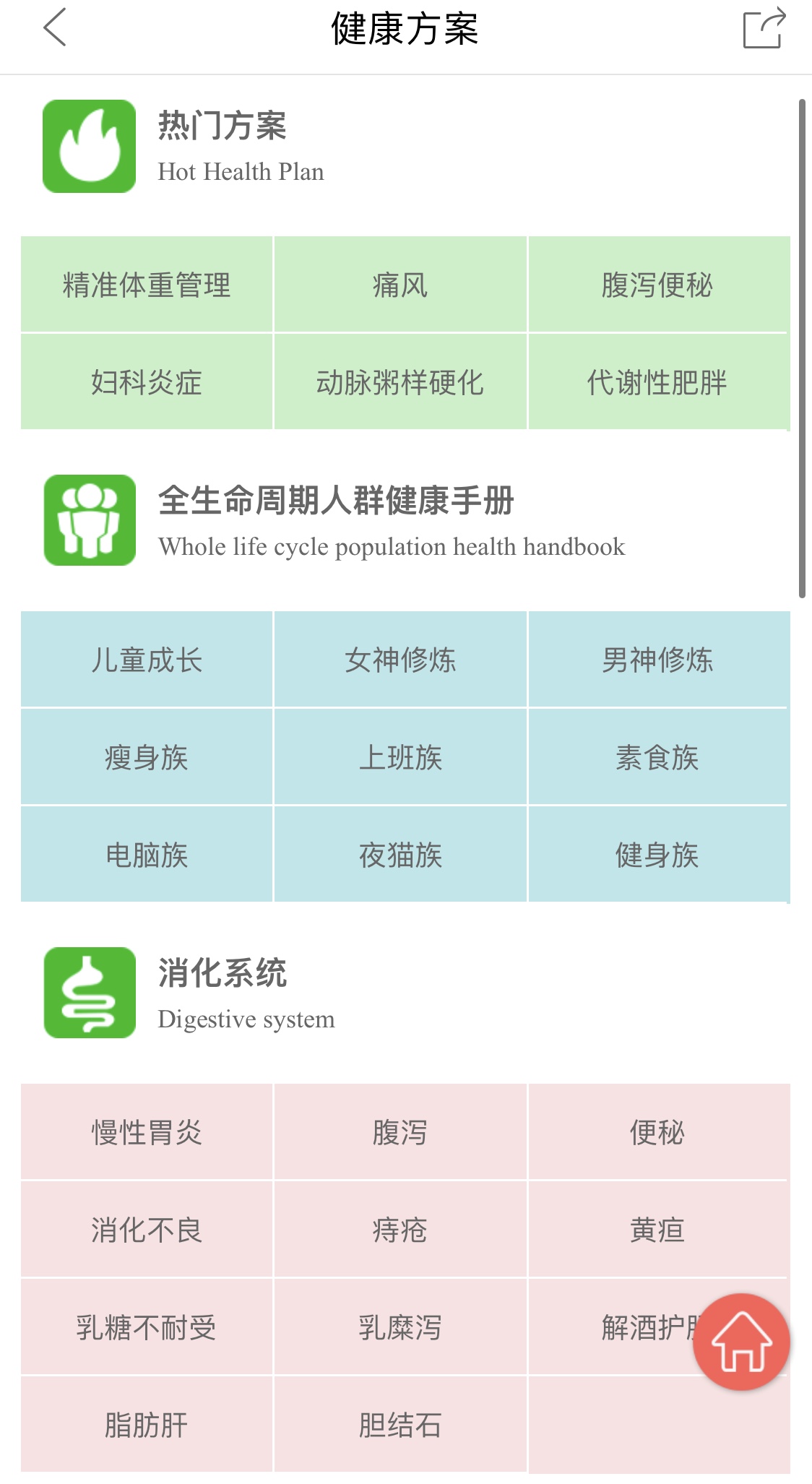Image resolution: width=812 pixels, height=1484 pixels.
Task: Tap the 男神修炼 tile
Action: pos(657,660)
